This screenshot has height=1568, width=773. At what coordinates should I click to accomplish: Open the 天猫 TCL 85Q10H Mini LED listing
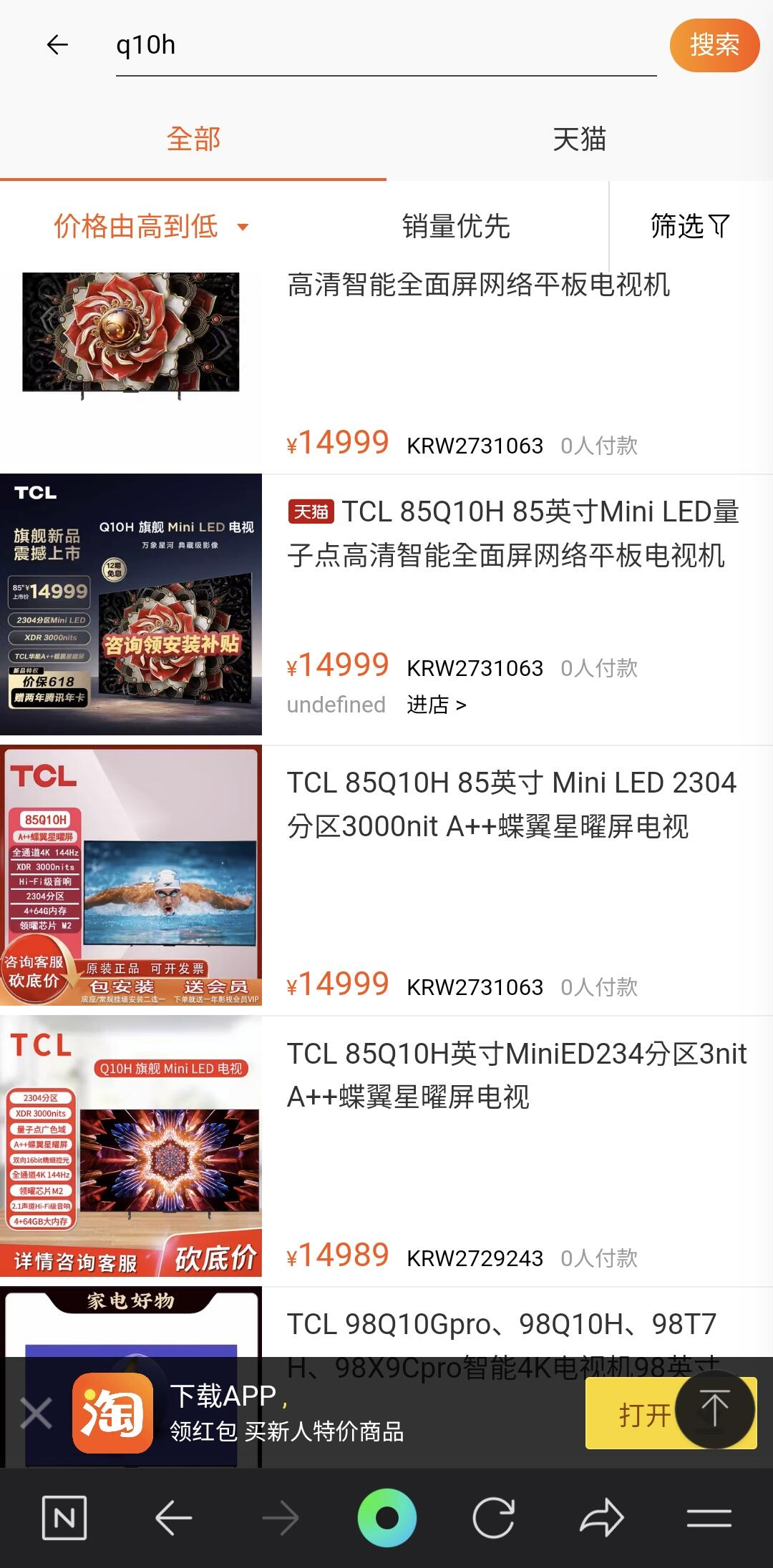512,533
